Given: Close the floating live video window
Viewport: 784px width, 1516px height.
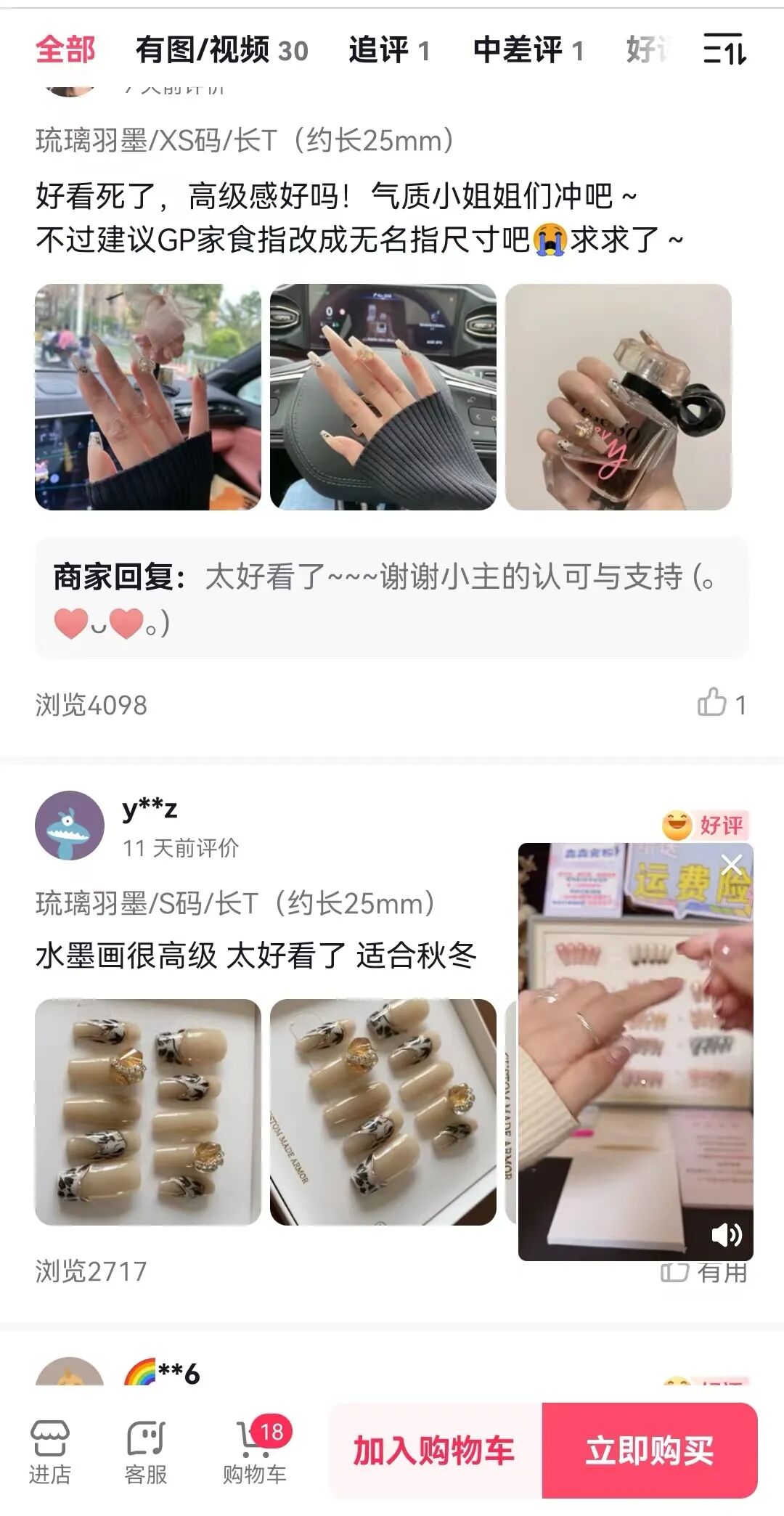Looking at the screenshot, I should click(731, 865).
